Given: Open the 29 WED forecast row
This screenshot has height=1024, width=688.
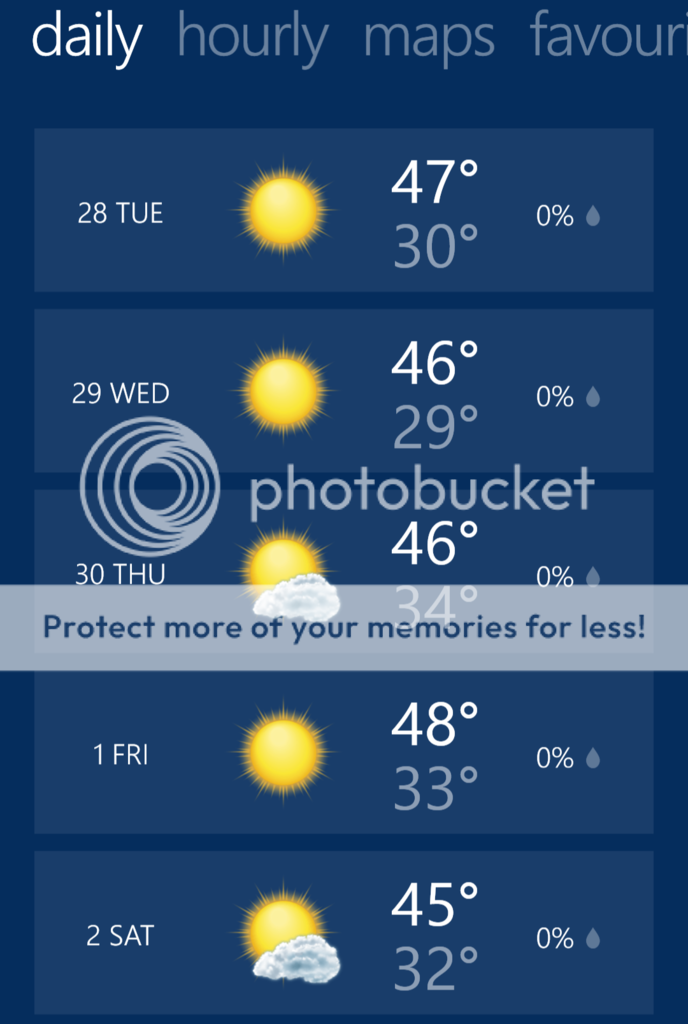Looking at the screenshot, I should (343, 391).
